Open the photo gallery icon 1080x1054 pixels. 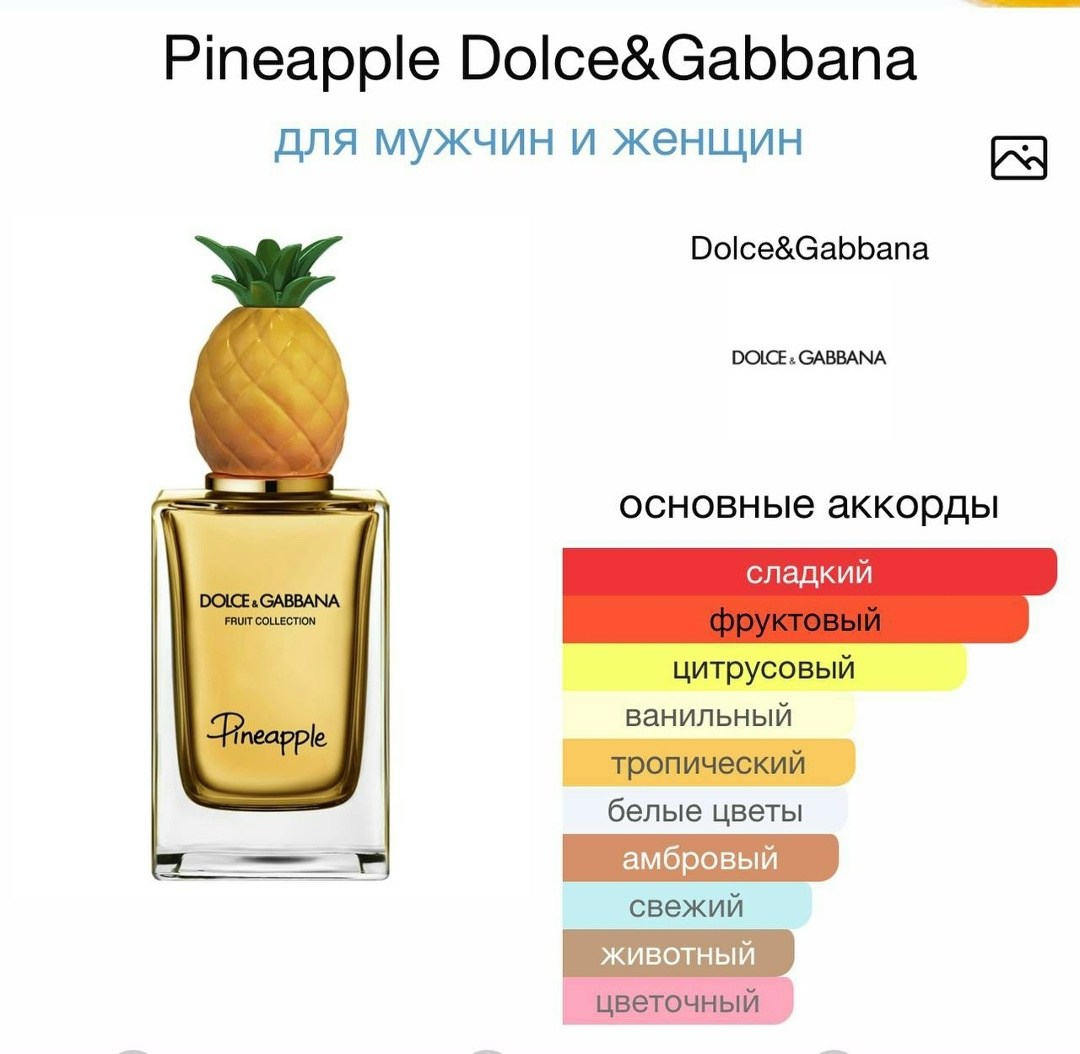click(1019, 158)
